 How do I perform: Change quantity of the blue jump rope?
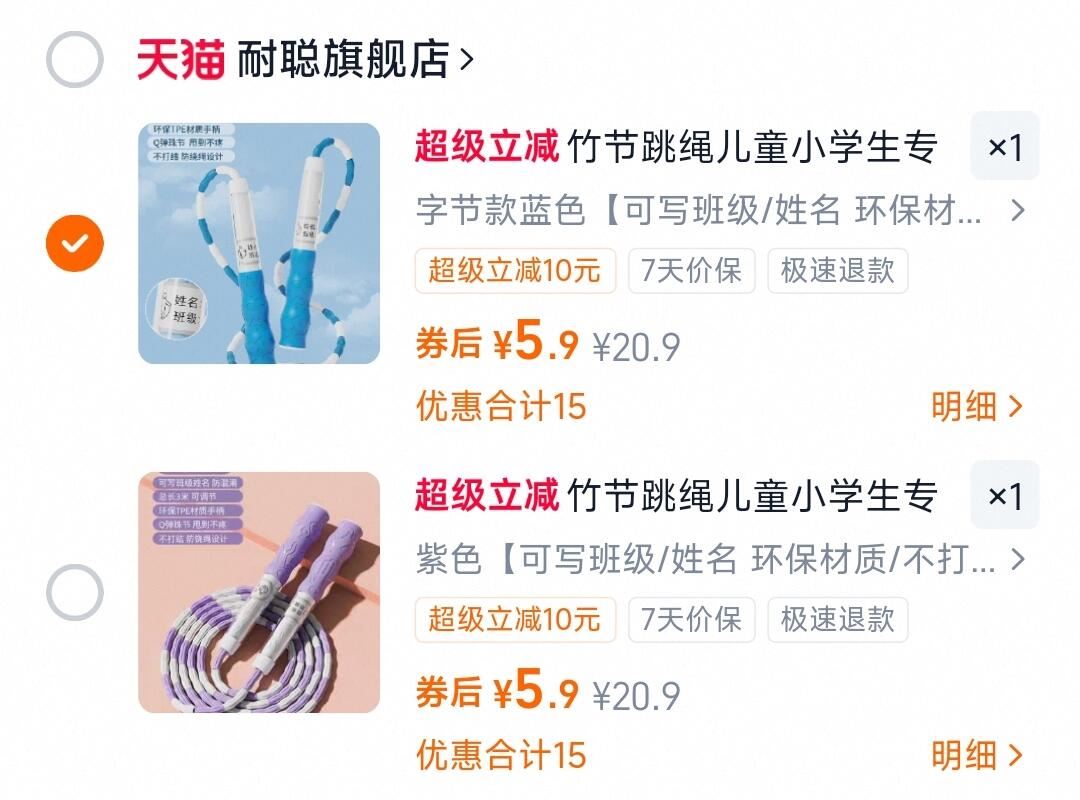click(1004, 147)
